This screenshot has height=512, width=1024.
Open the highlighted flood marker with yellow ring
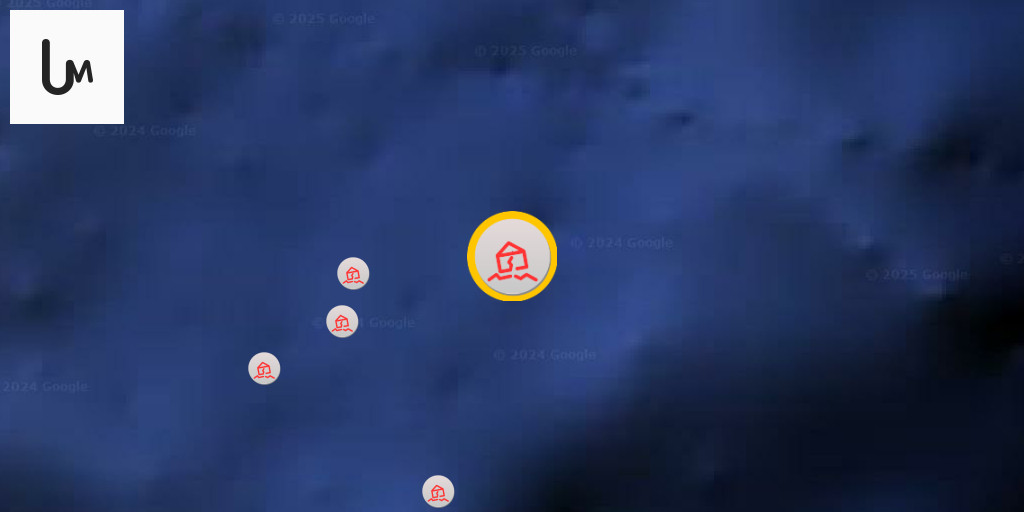[x=512, y=257]
